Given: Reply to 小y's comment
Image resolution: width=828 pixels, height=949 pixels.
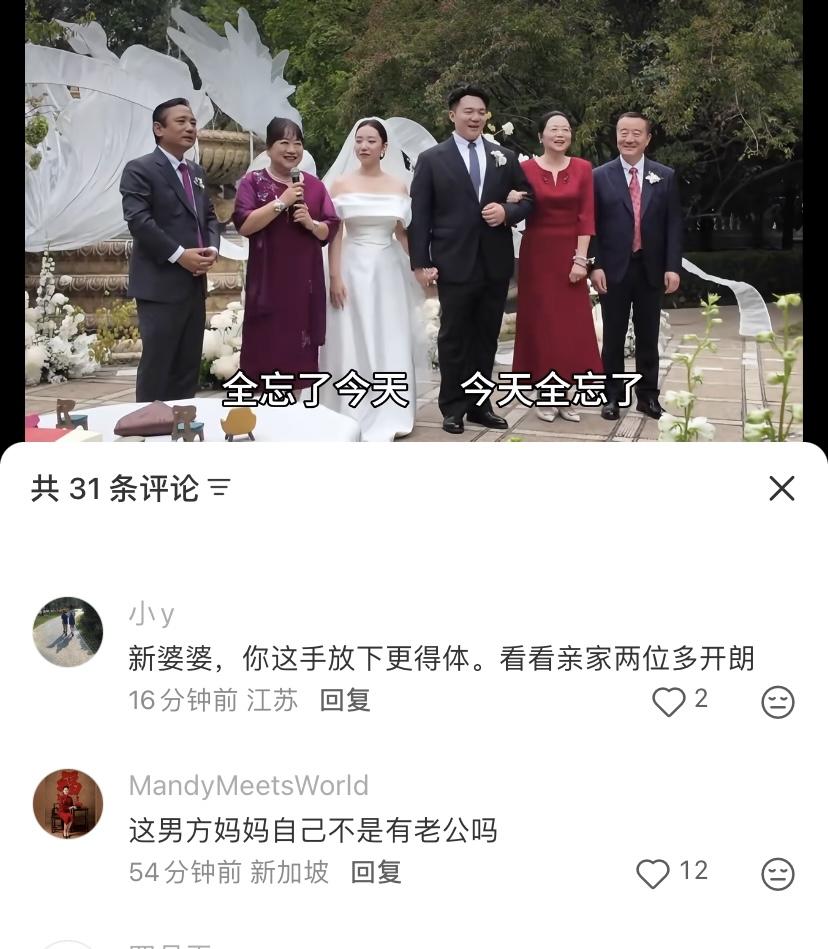Looking at the screenshot, I should (345, 700).
